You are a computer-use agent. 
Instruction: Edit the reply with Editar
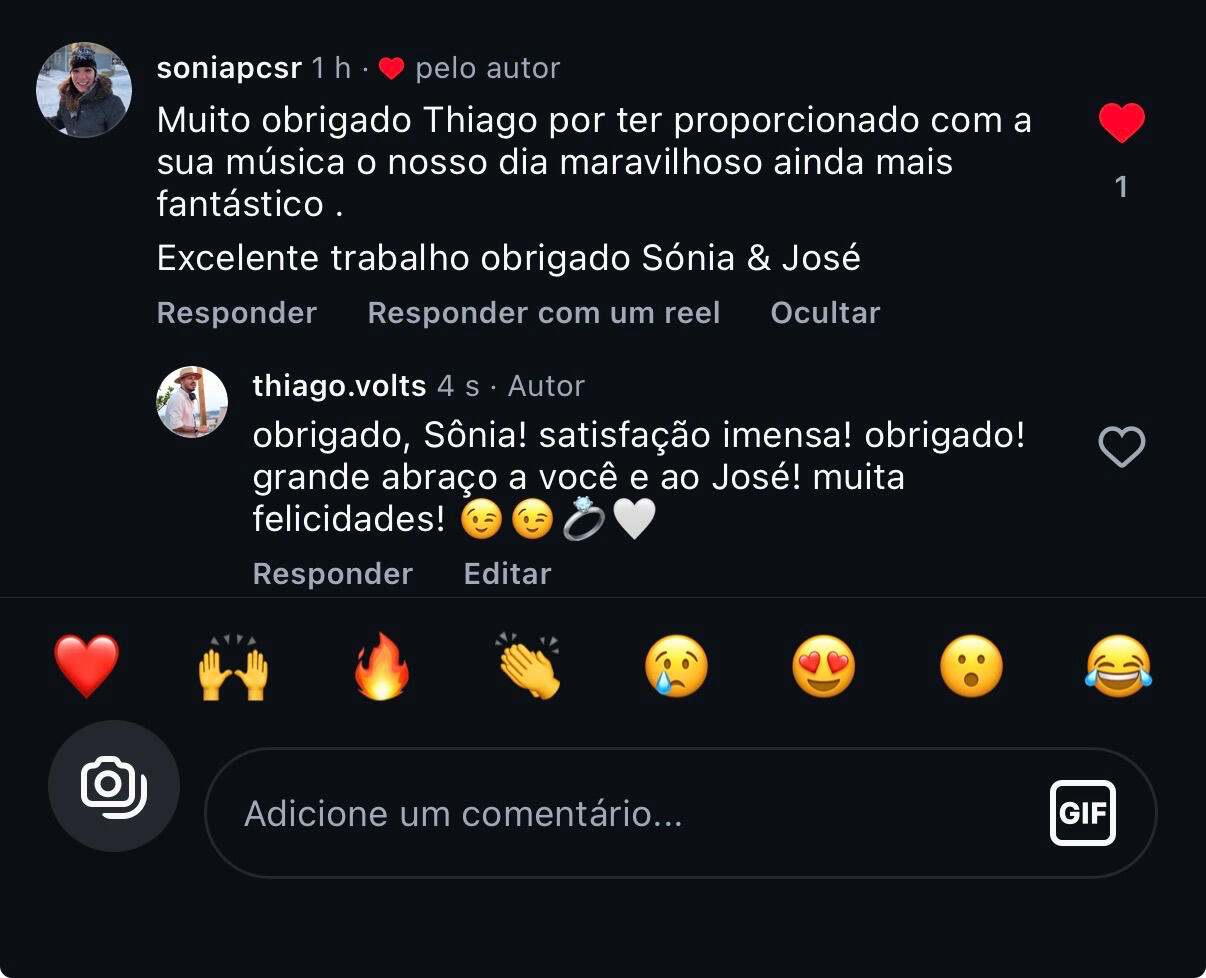point(507,574)
